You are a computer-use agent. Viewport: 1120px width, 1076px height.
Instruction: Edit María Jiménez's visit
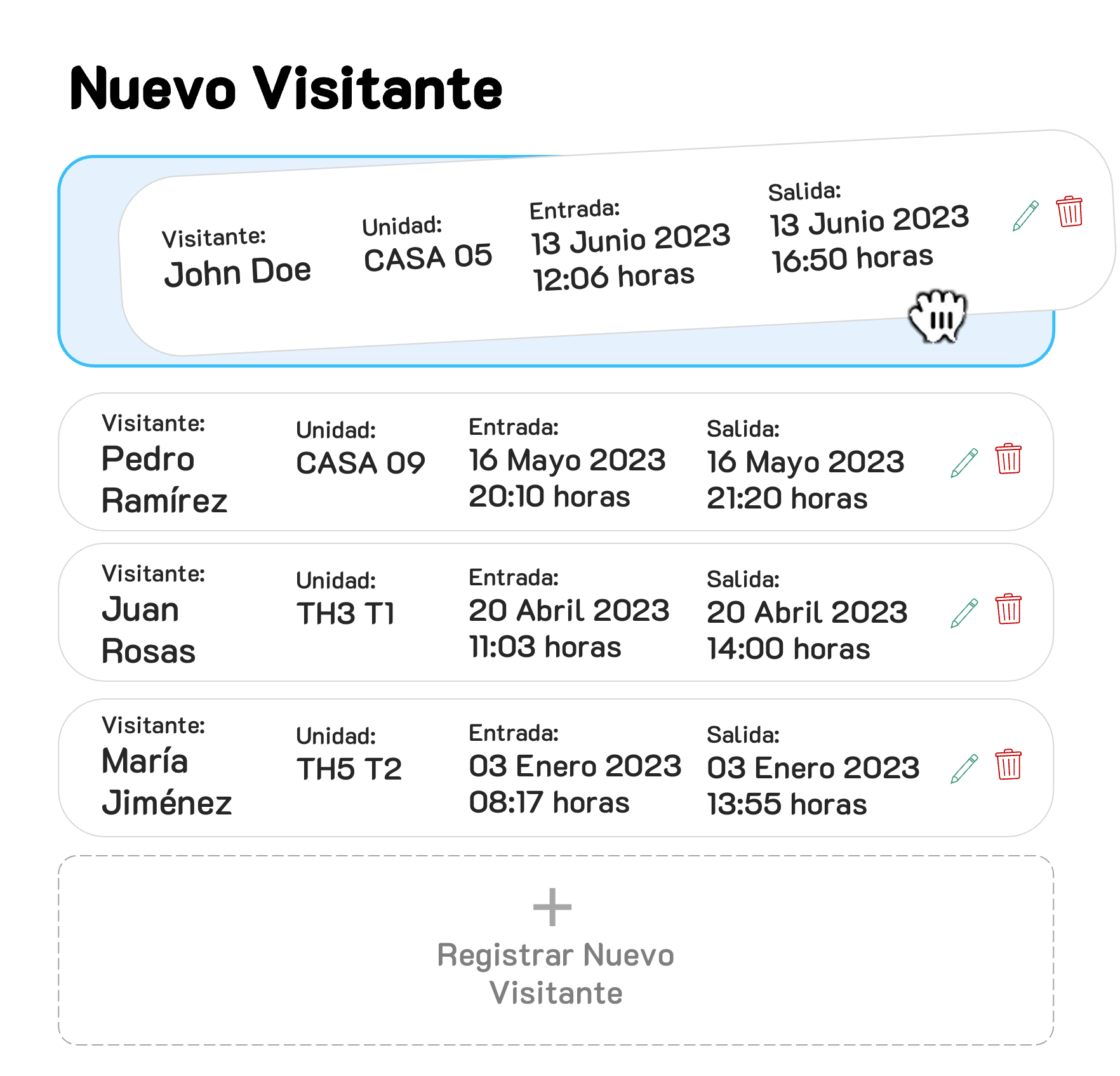[964, 769]
